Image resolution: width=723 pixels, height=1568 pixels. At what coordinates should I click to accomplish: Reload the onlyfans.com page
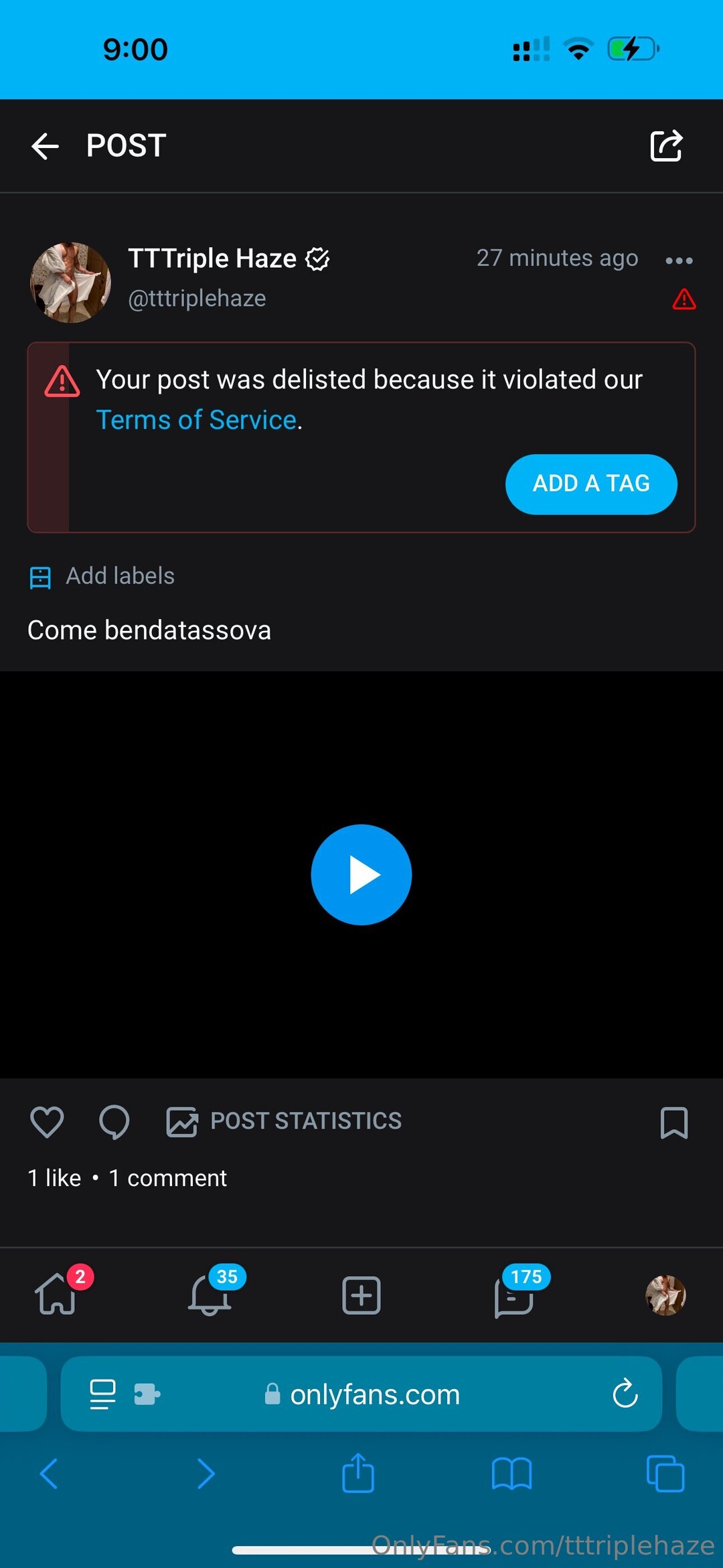coord(625,1394)
